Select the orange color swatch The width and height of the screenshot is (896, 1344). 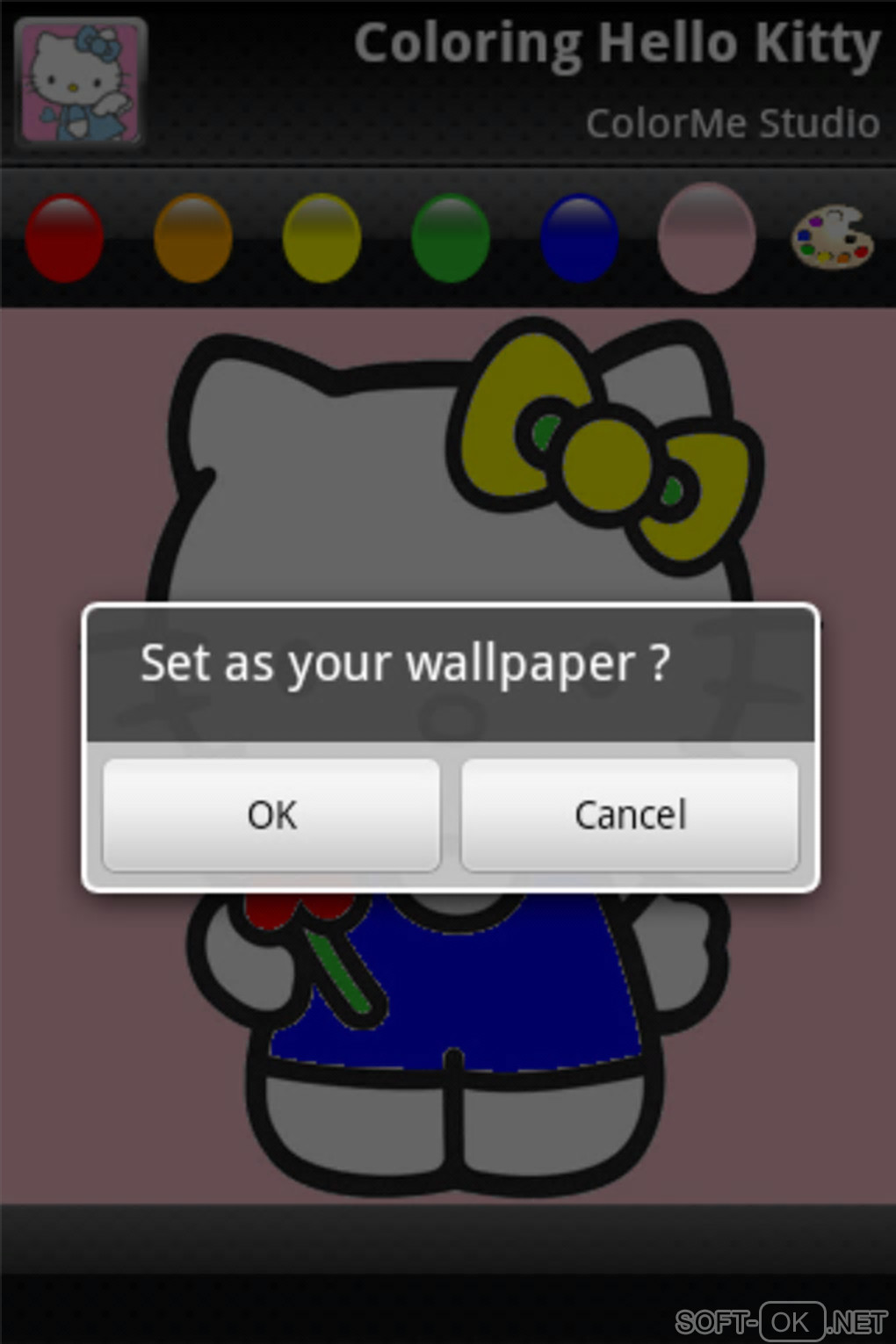coord(192,238)
